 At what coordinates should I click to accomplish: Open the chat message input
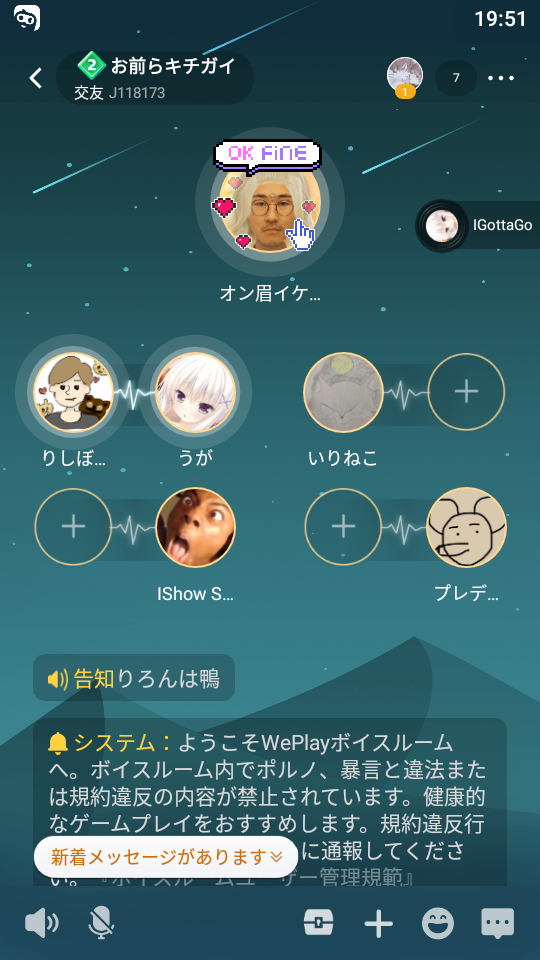click(x=498, y=923)
